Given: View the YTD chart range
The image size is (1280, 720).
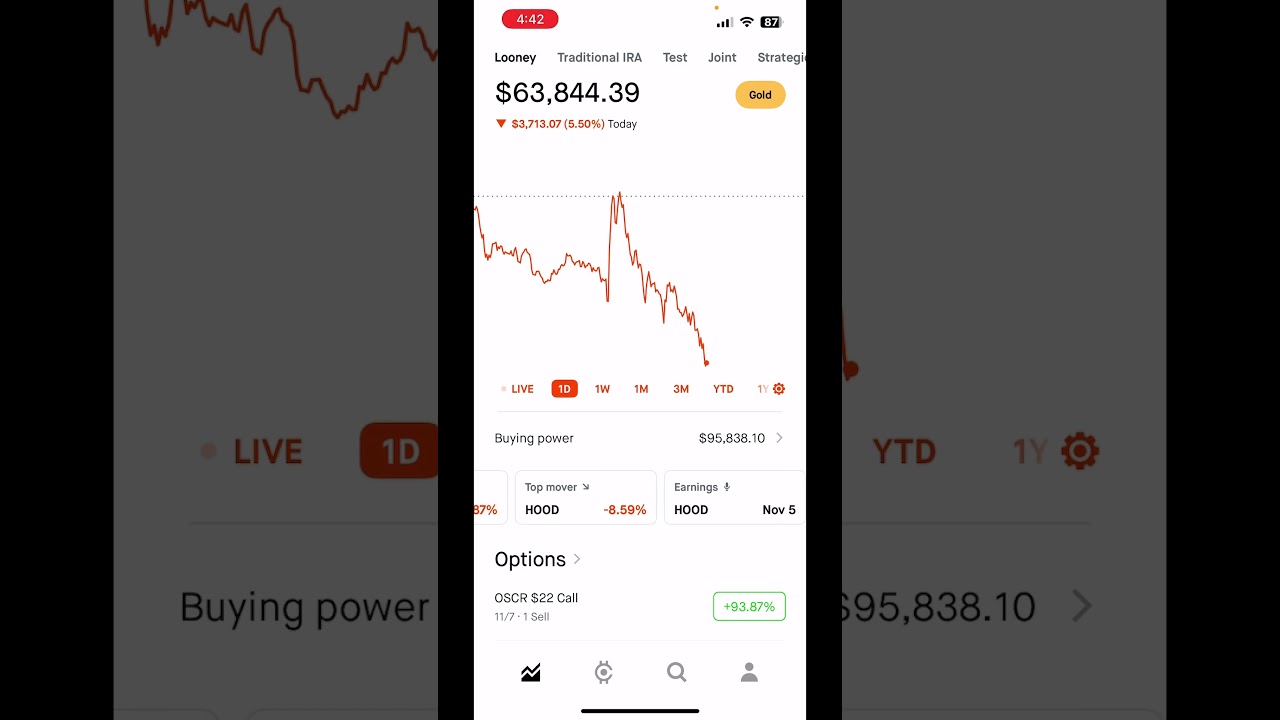Looking at the screenshot, I should point(723,389).
